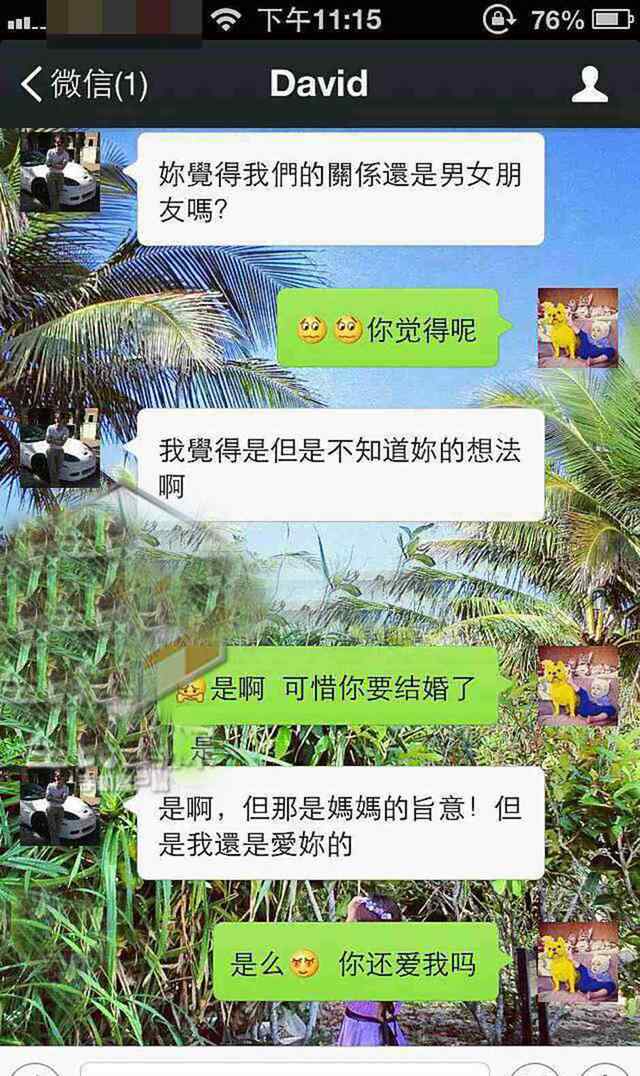The width and height of the screenshot is (640, 1076).
Task: View David's profile from the 我覺得是但是 message avatar
Action: pos(60,448)
